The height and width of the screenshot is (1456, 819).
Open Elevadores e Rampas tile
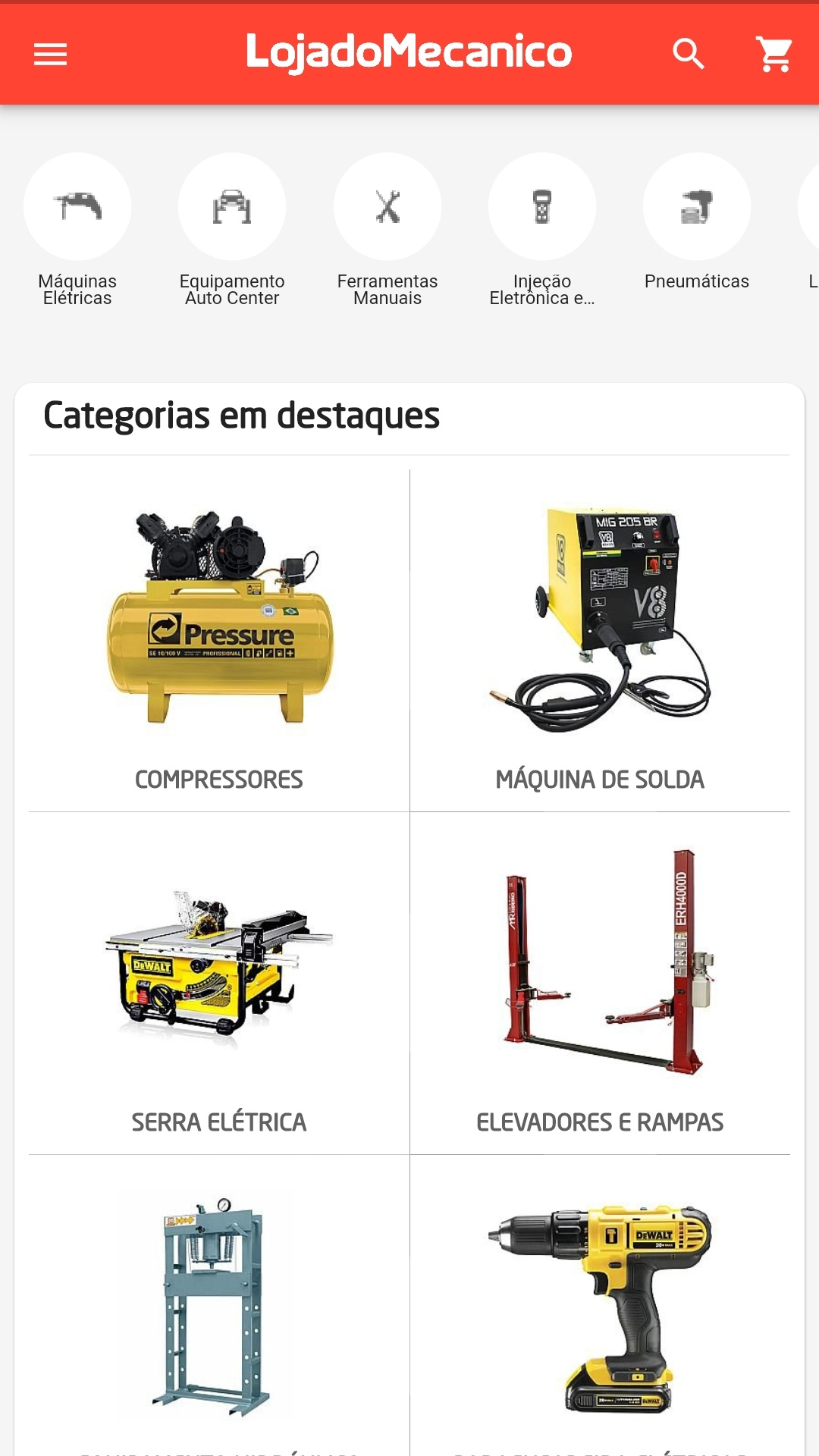pos(600,984)
